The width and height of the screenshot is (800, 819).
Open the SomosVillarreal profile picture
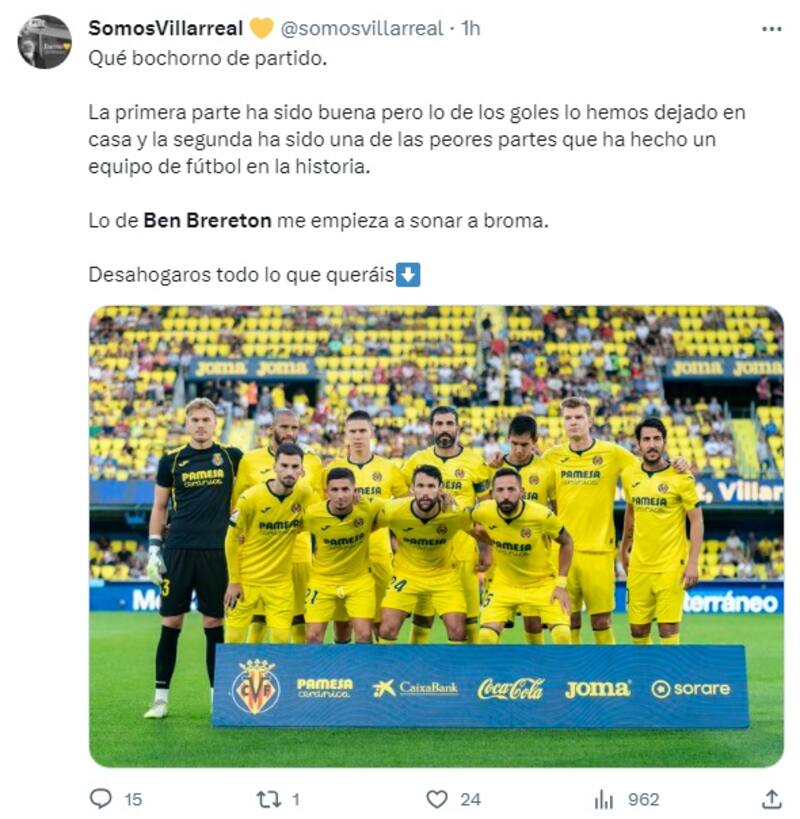[x=45, y=42]
